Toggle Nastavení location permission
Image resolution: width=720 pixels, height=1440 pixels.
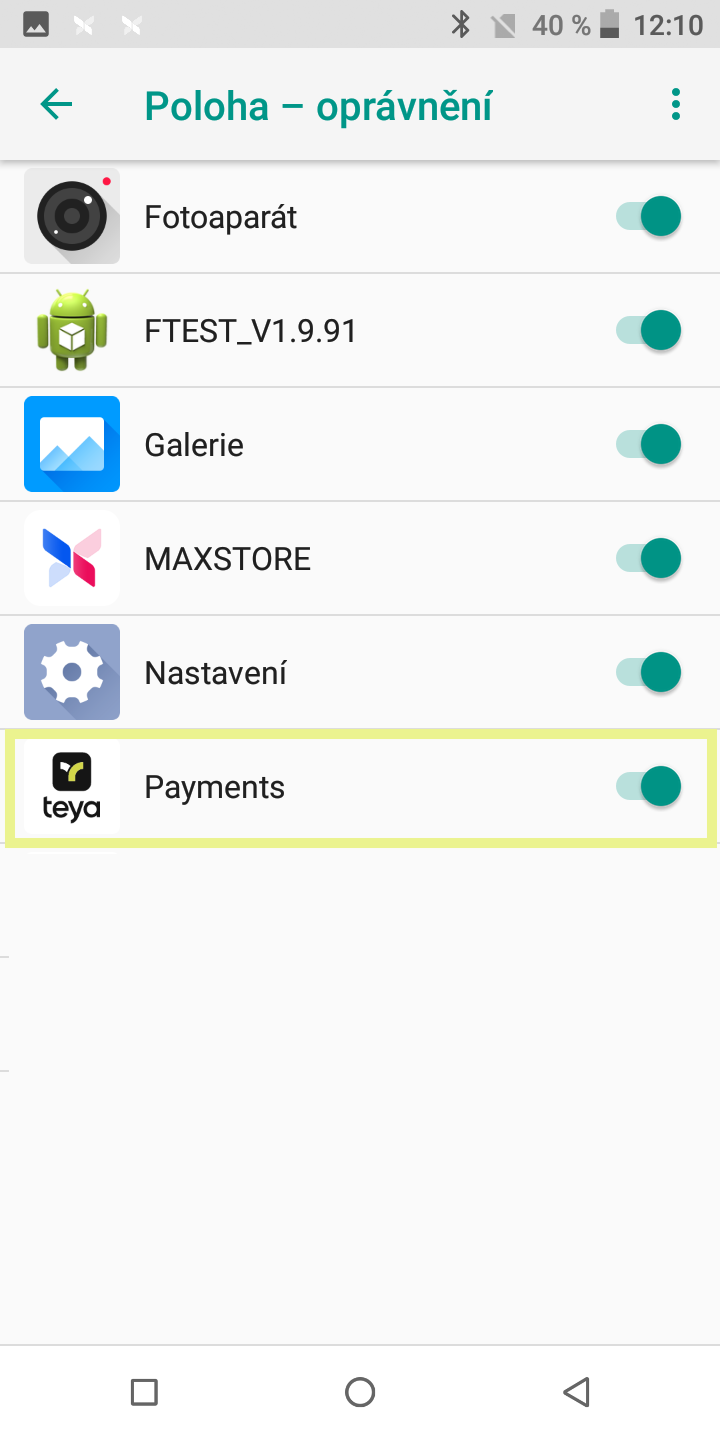pyautogui.click(x=648, y=672)
